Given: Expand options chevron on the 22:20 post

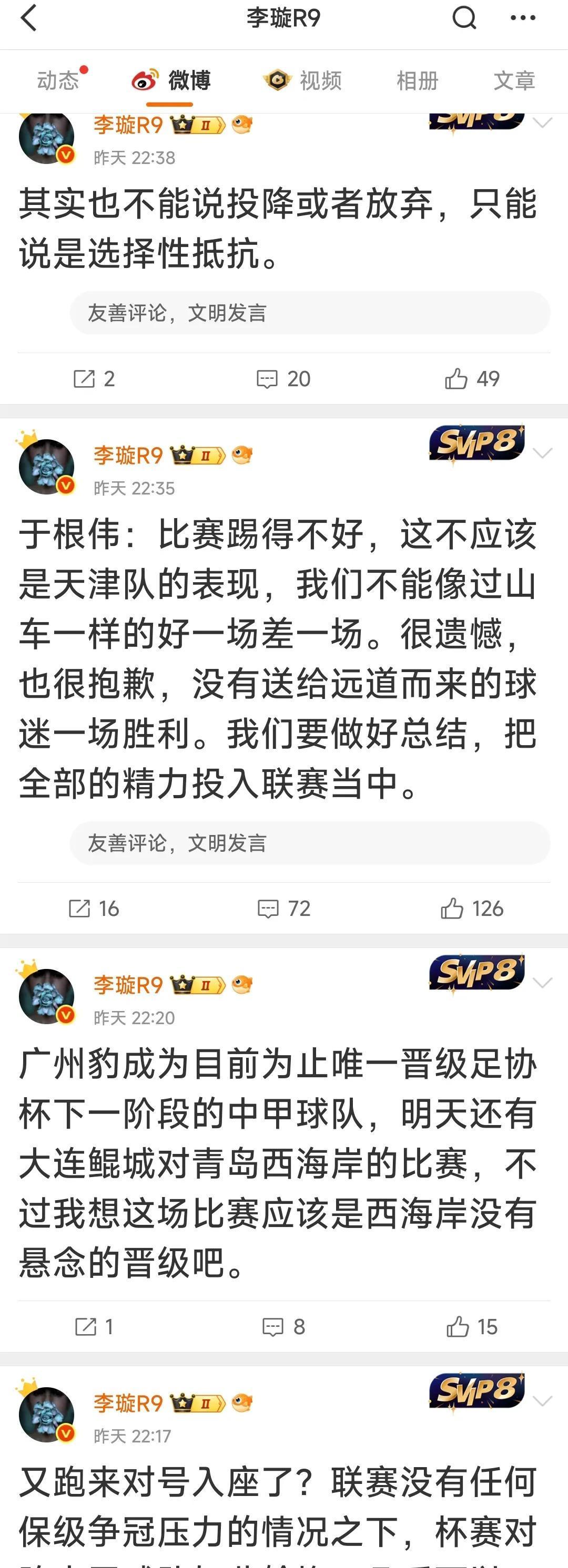Looking at the screenshot, I should click(x=542, y=983).
